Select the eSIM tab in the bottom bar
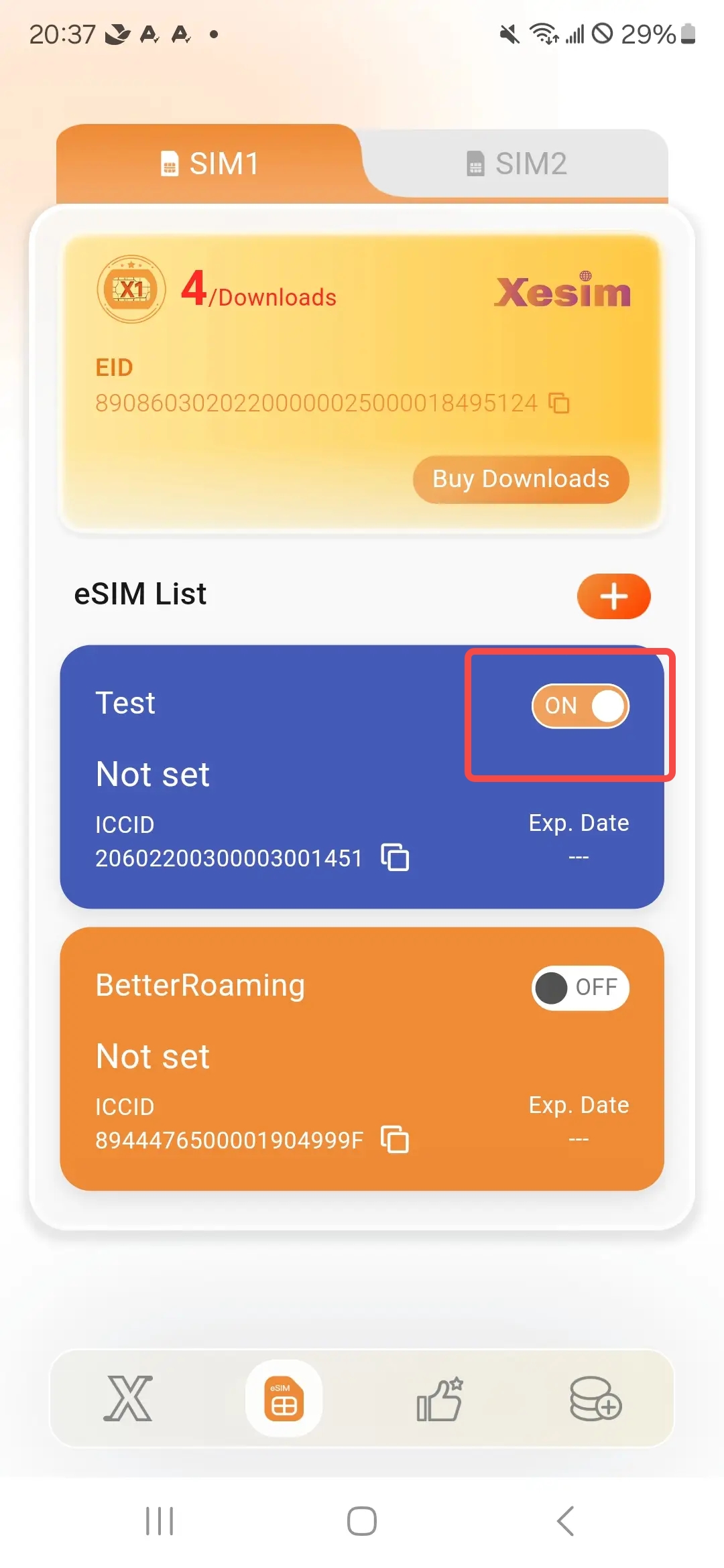 click(x=284, y=1398)
